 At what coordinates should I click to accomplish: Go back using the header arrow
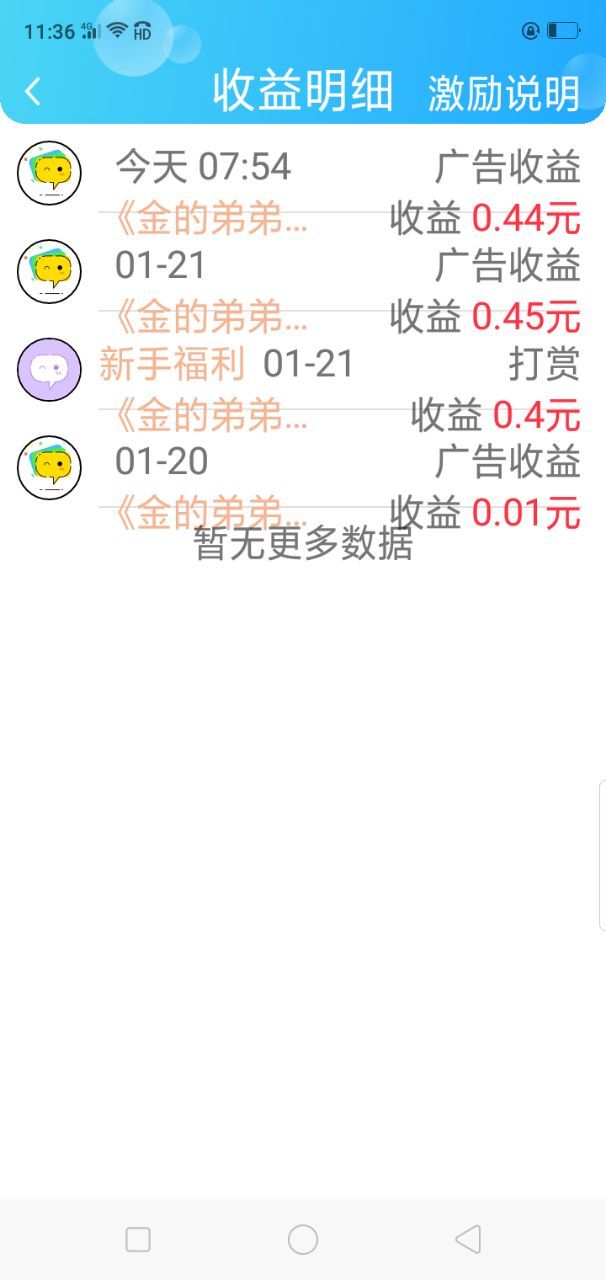point(33,92)
